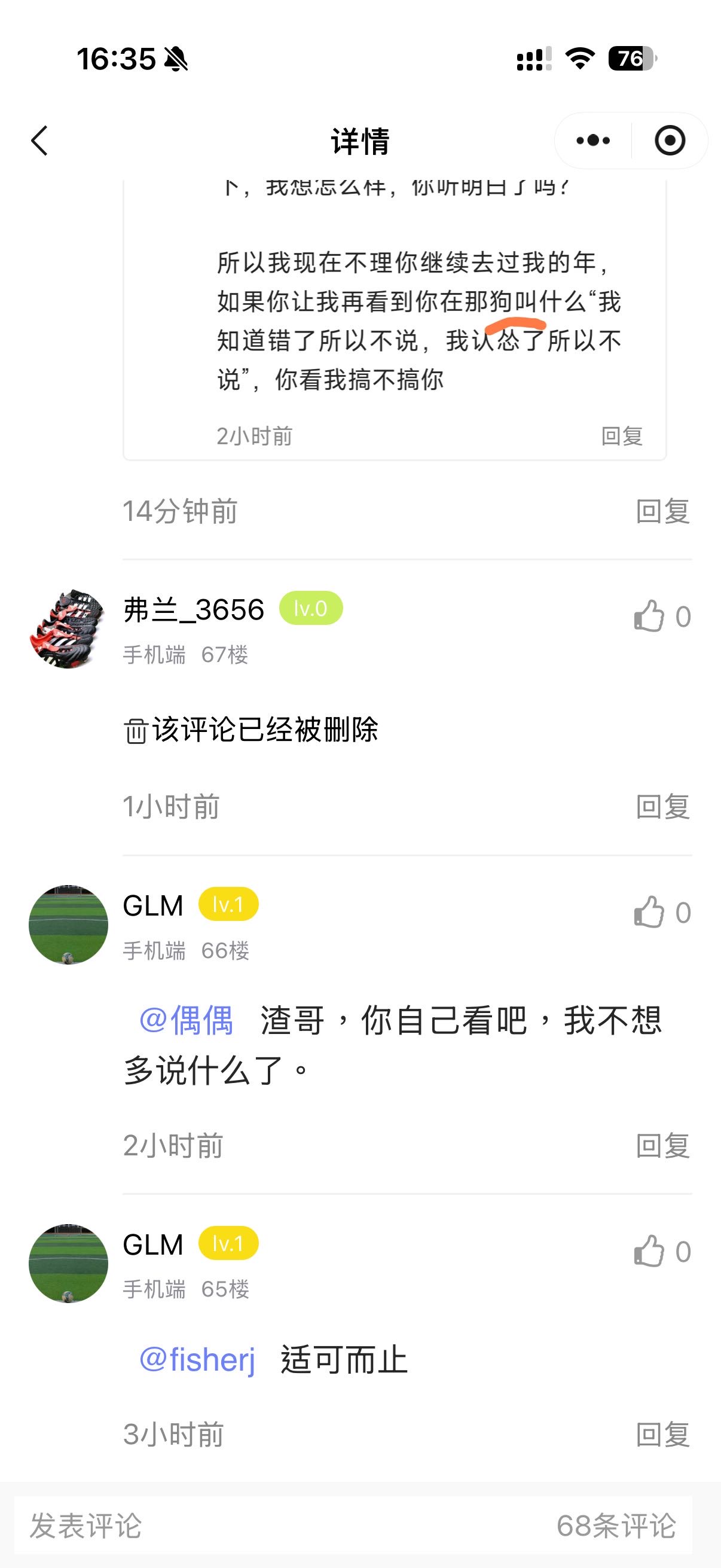Reply to GLM's 适可而止 comment
The width and height of the screenshot is (721, 1568).
click(662, 1435)
